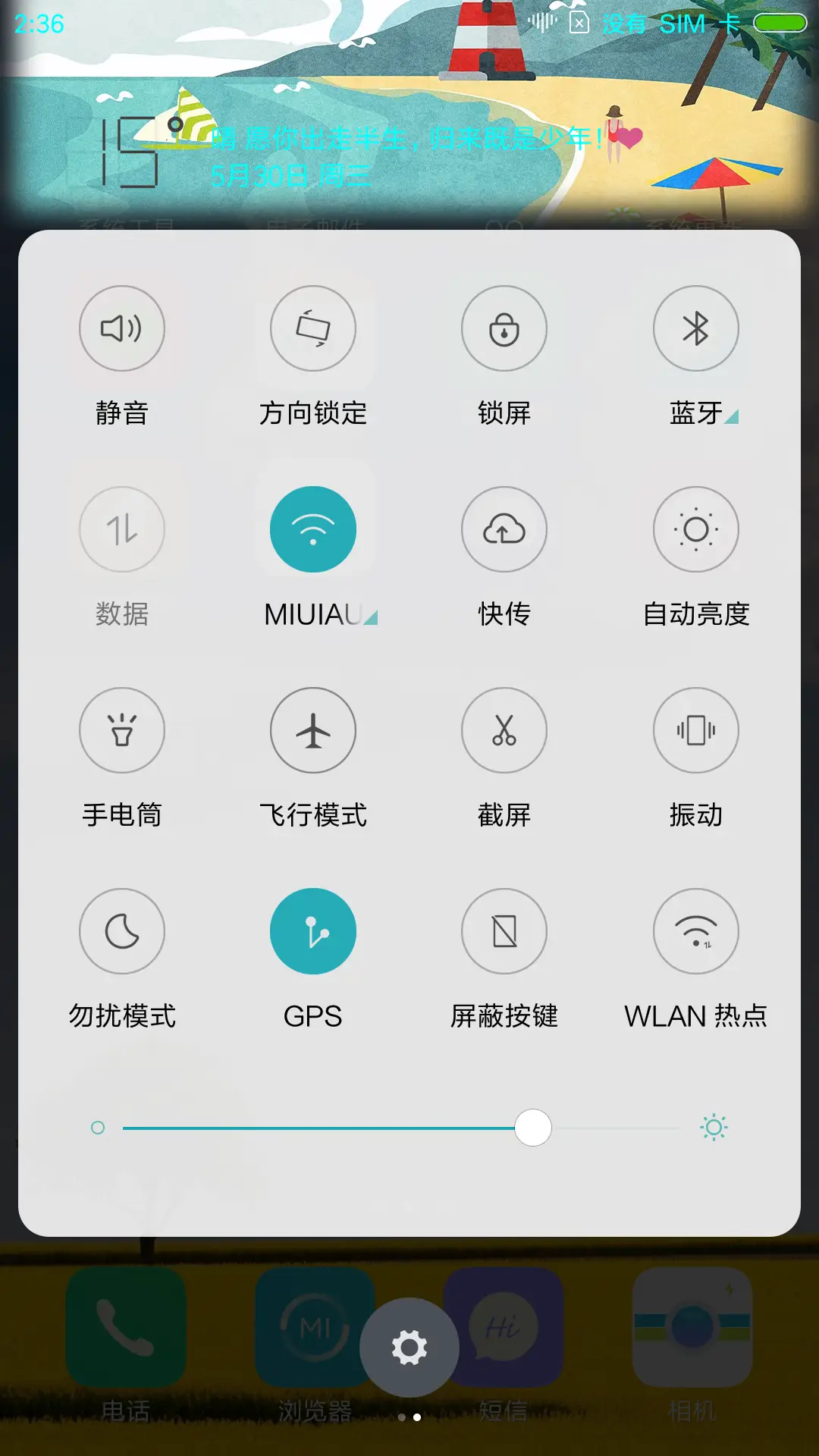
Task: Enable airplane mode 飞行模式
Action: pyautogui.click(x=313, y=730)
